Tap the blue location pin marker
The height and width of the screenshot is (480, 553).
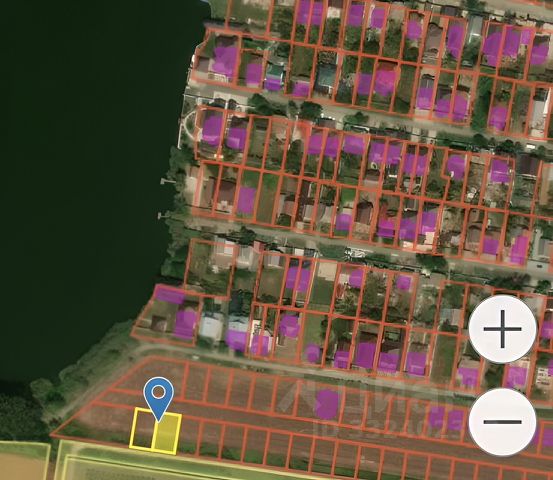(x=159, y=399)
